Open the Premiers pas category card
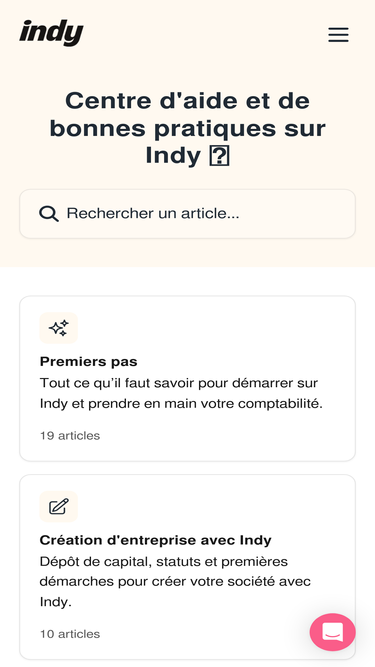The height and width of the screenshot is (667, 375). pos(188,379)
